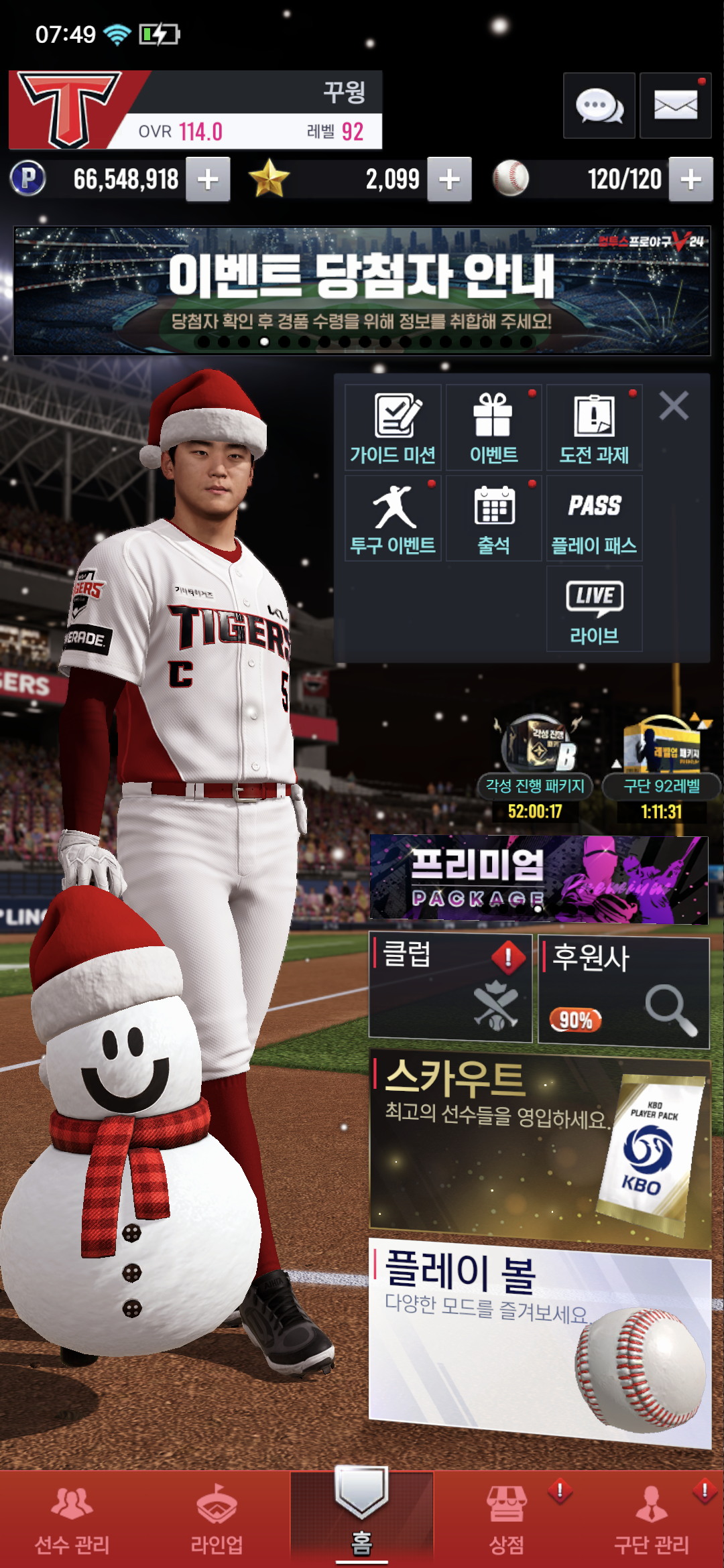Viewport: 724px width, 1568px height.
Task: Open the 이벤트 gift menu
Action: click(x=493, y=428)
